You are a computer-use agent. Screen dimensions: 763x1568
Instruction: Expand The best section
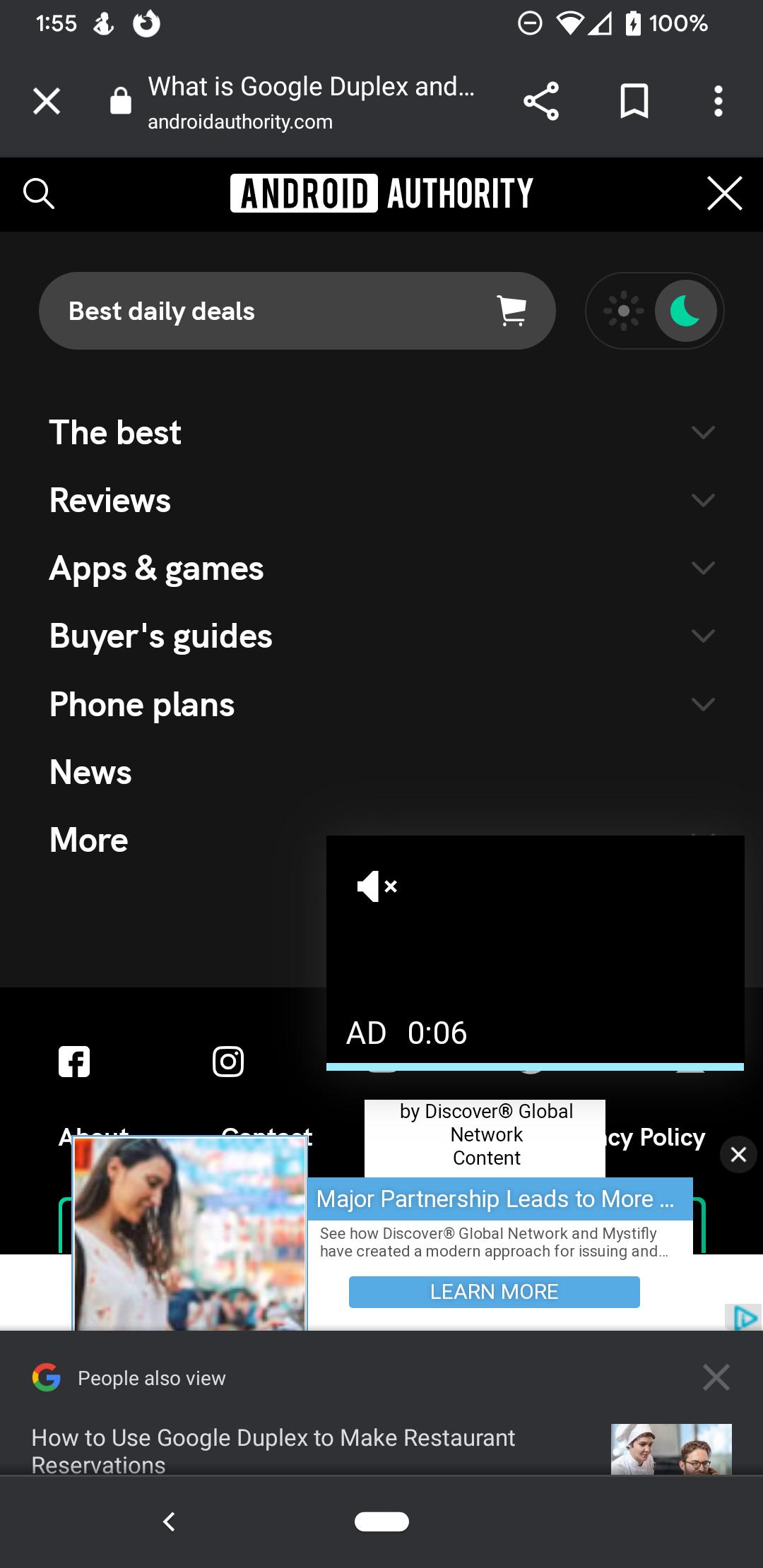pos(703,432)
